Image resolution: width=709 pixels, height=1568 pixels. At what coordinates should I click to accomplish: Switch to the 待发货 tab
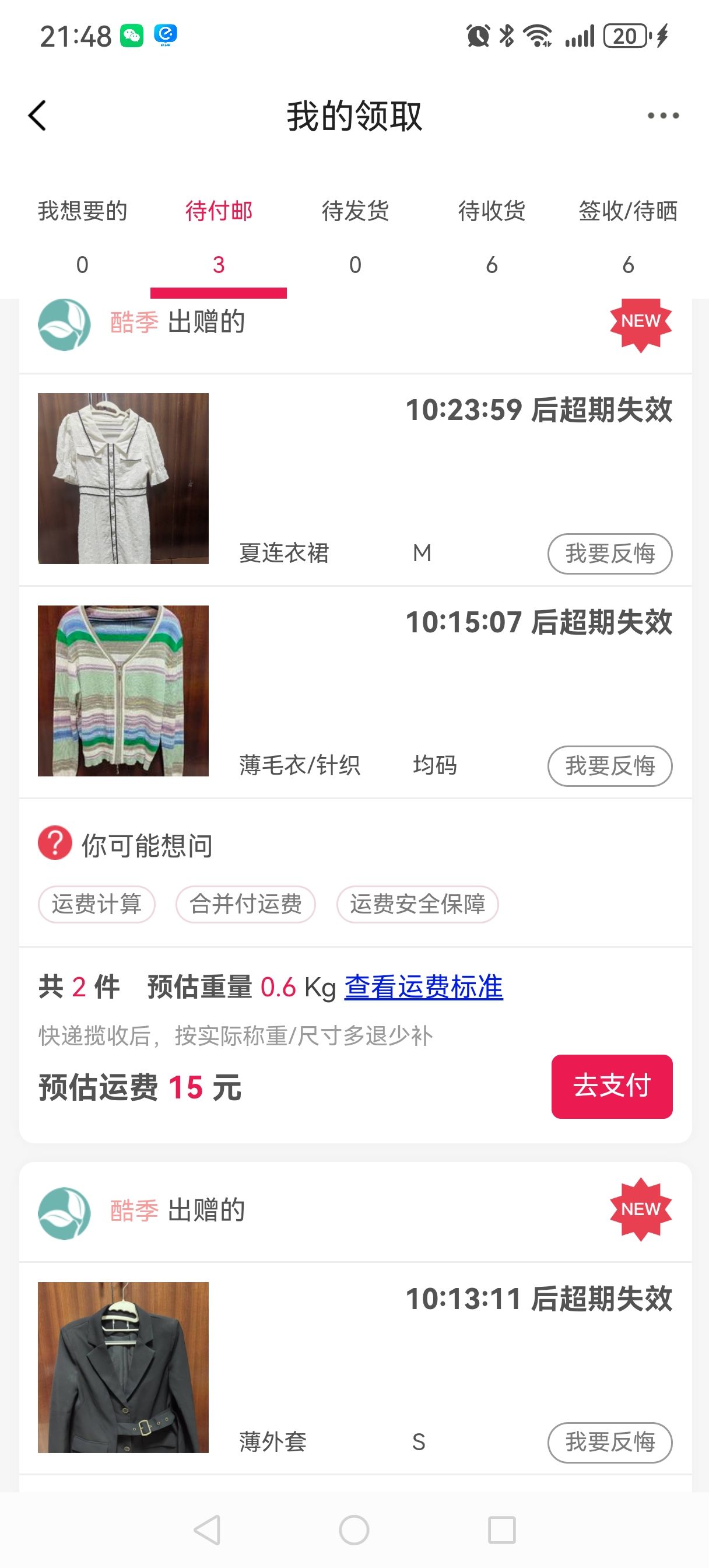[x=355, y=237]
